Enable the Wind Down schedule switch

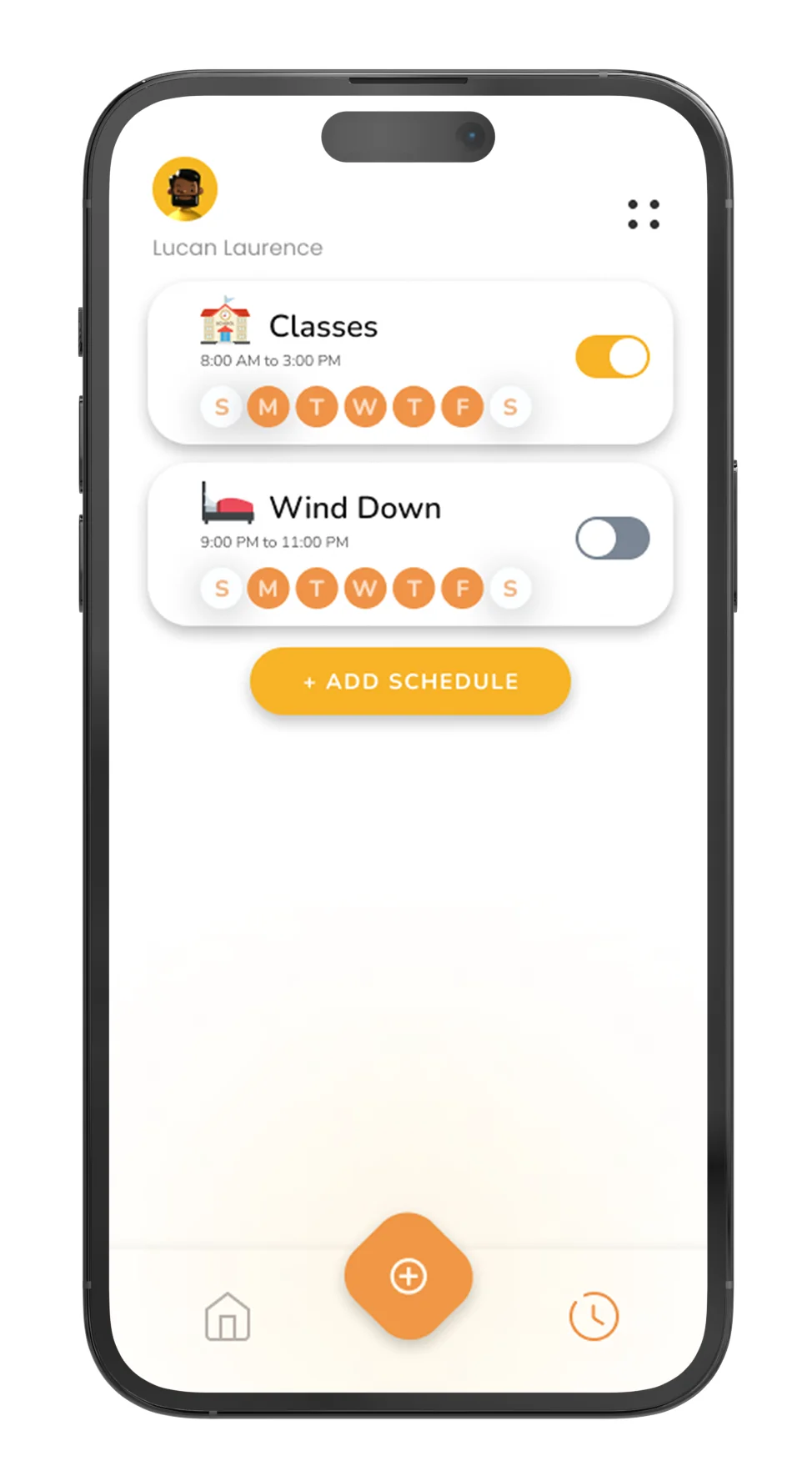click(x=612, y=538)
